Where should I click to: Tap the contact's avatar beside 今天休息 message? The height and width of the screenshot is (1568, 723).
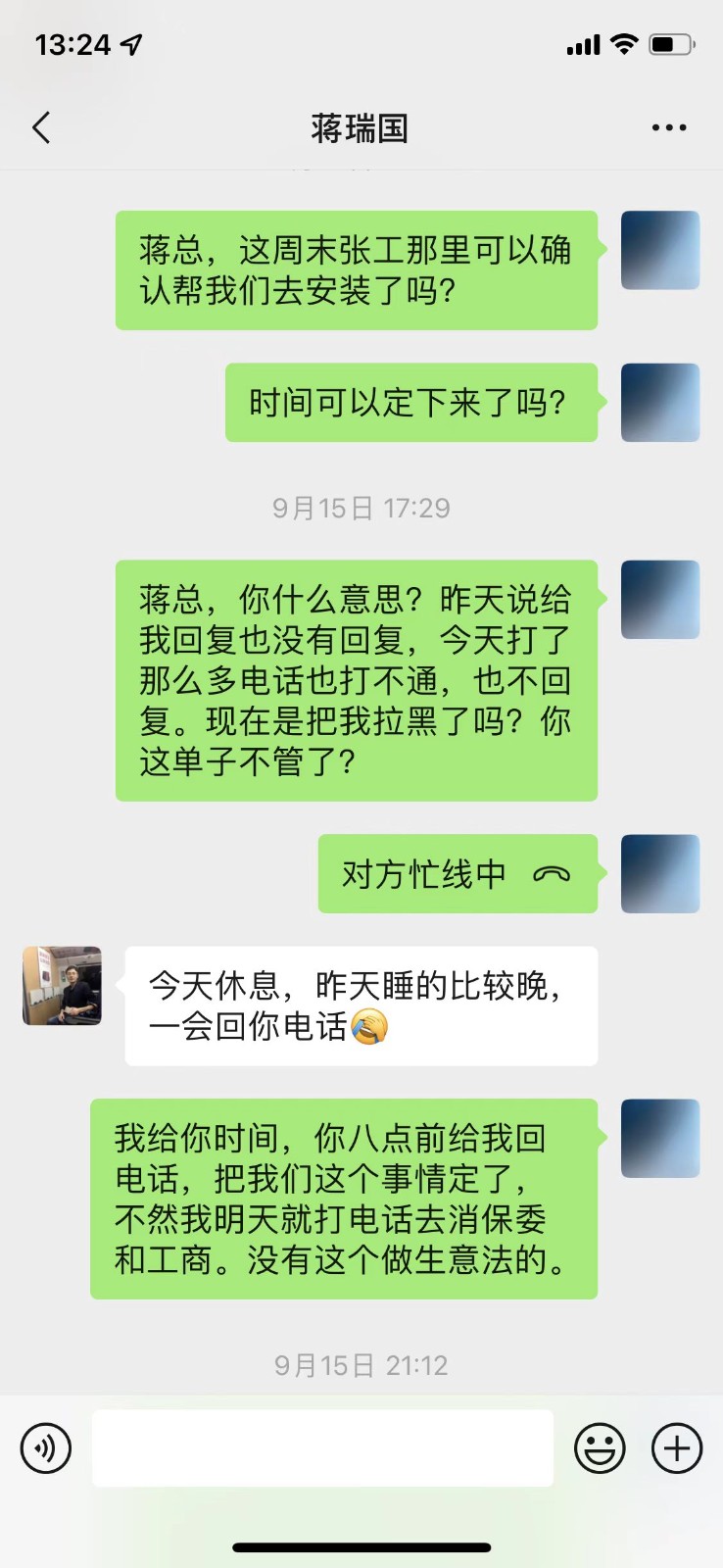click(x=62, y=986)
